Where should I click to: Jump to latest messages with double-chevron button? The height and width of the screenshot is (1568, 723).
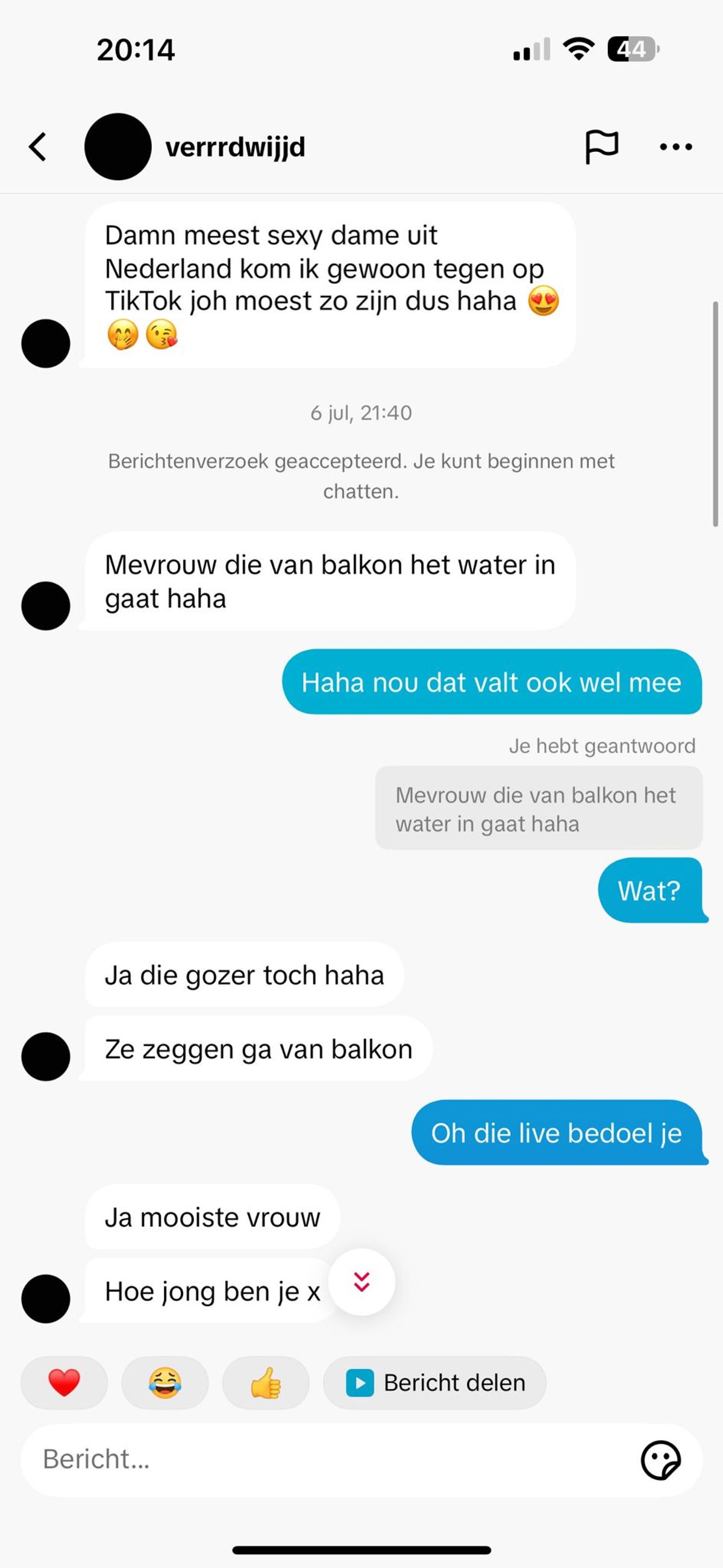[x=361, y=1282]
